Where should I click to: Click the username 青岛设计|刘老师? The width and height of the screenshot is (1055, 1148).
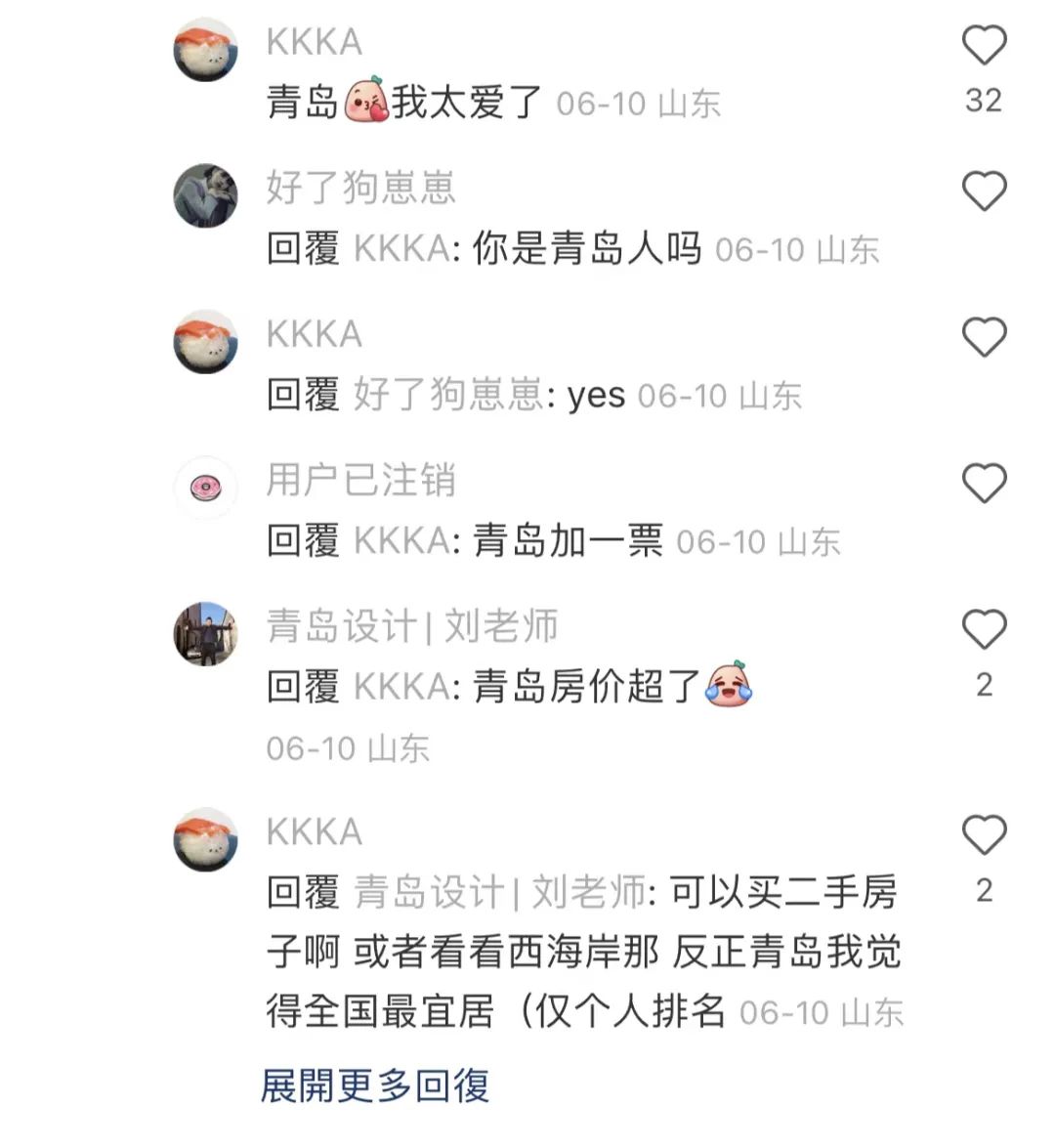click(x=410, y=627)
